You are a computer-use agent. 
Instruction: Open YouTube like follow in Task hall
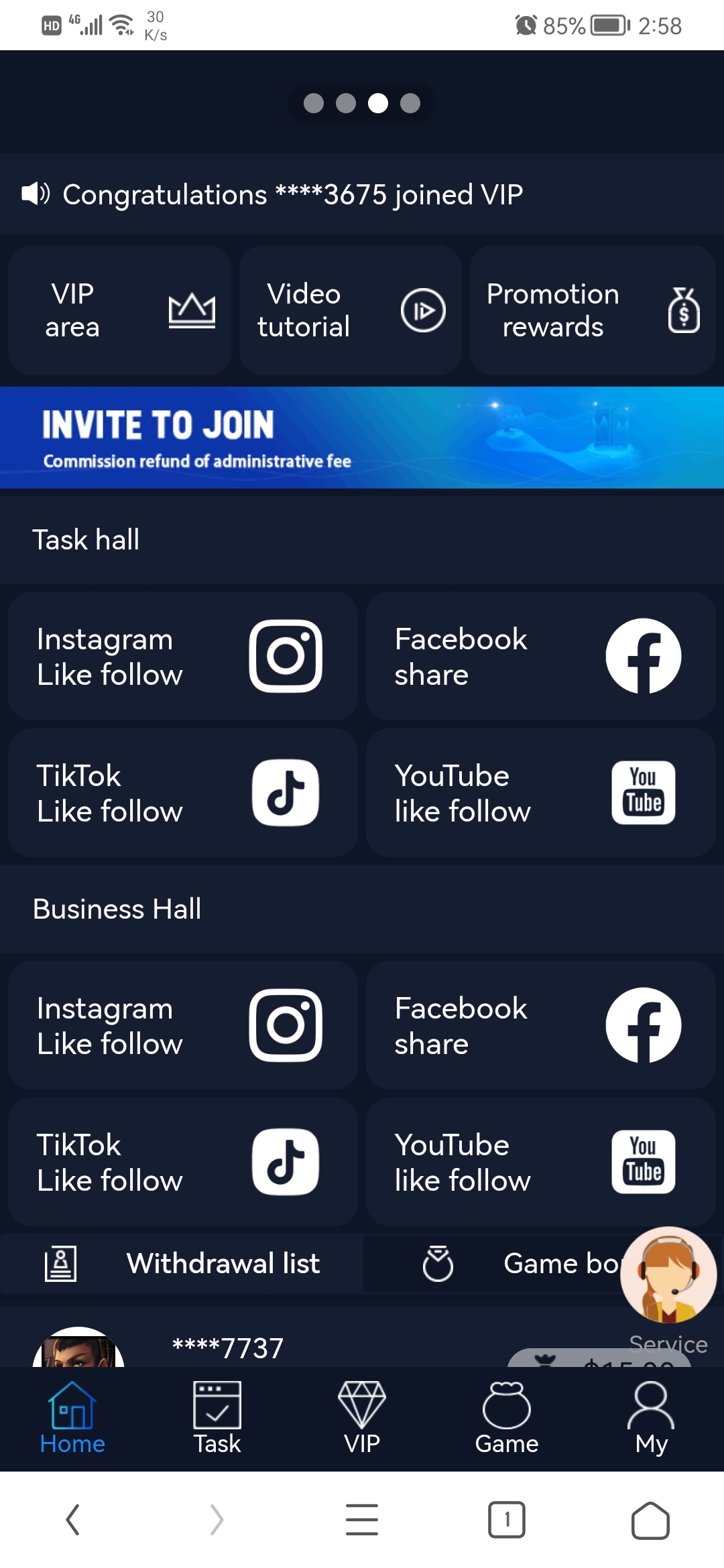tap(540, 793)
